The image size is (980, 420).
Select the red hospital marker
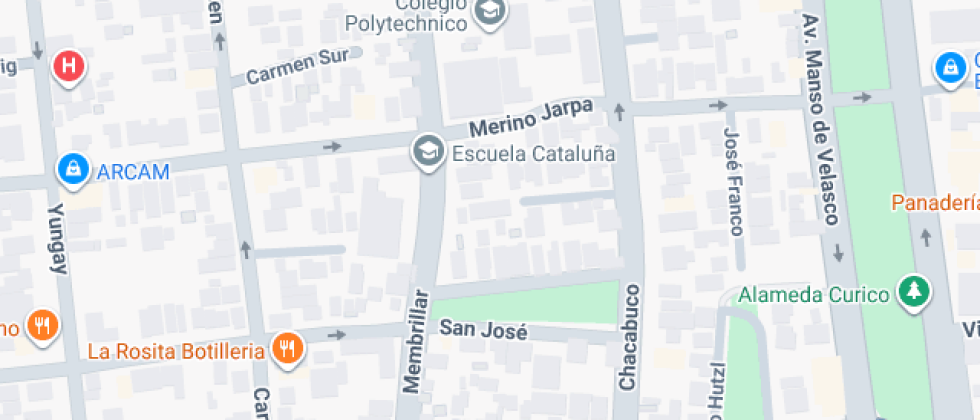click(x=68, y=68)
